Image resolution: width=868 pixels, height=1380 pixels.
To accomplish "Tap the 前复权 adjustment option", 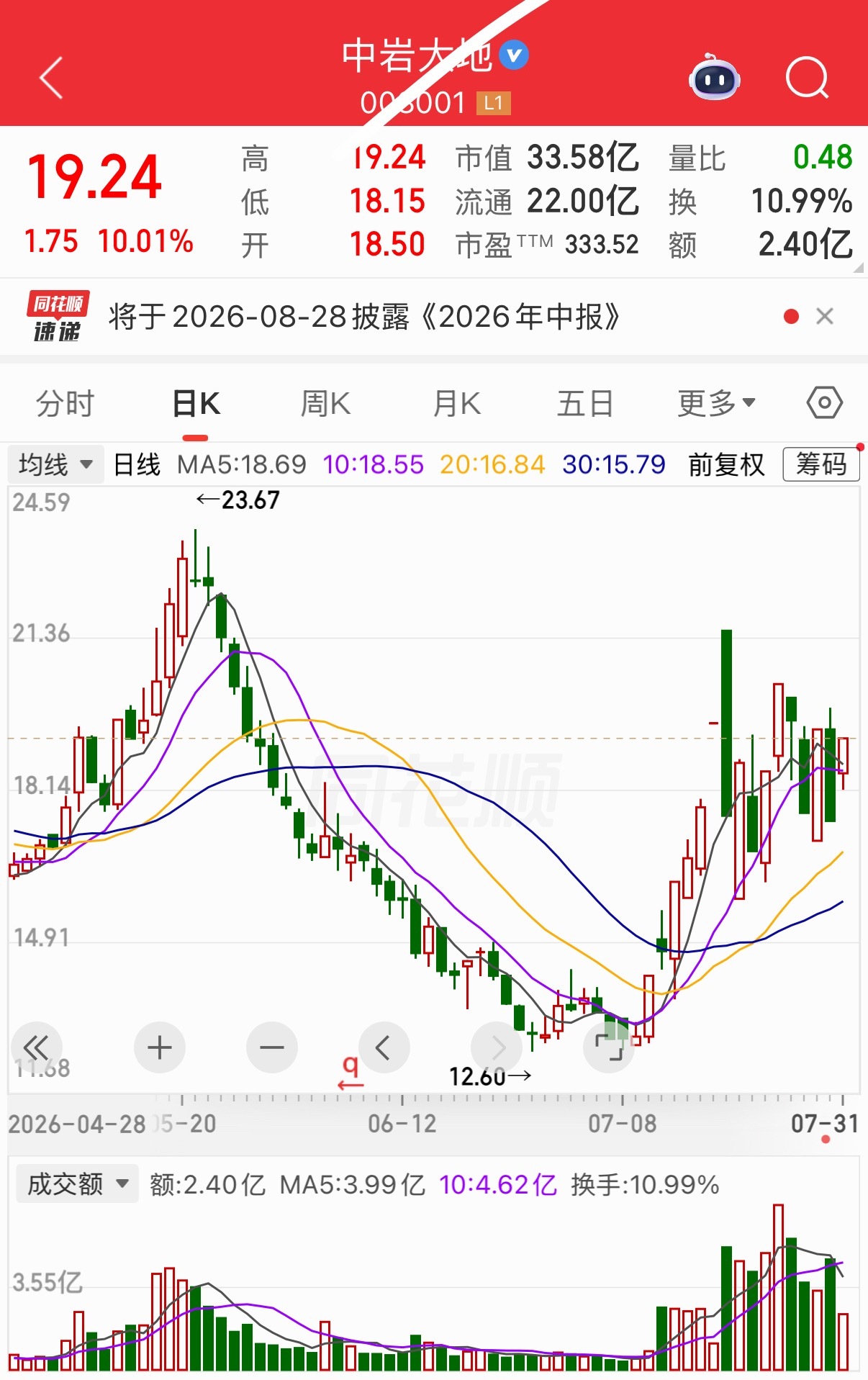I will point(726,464).
